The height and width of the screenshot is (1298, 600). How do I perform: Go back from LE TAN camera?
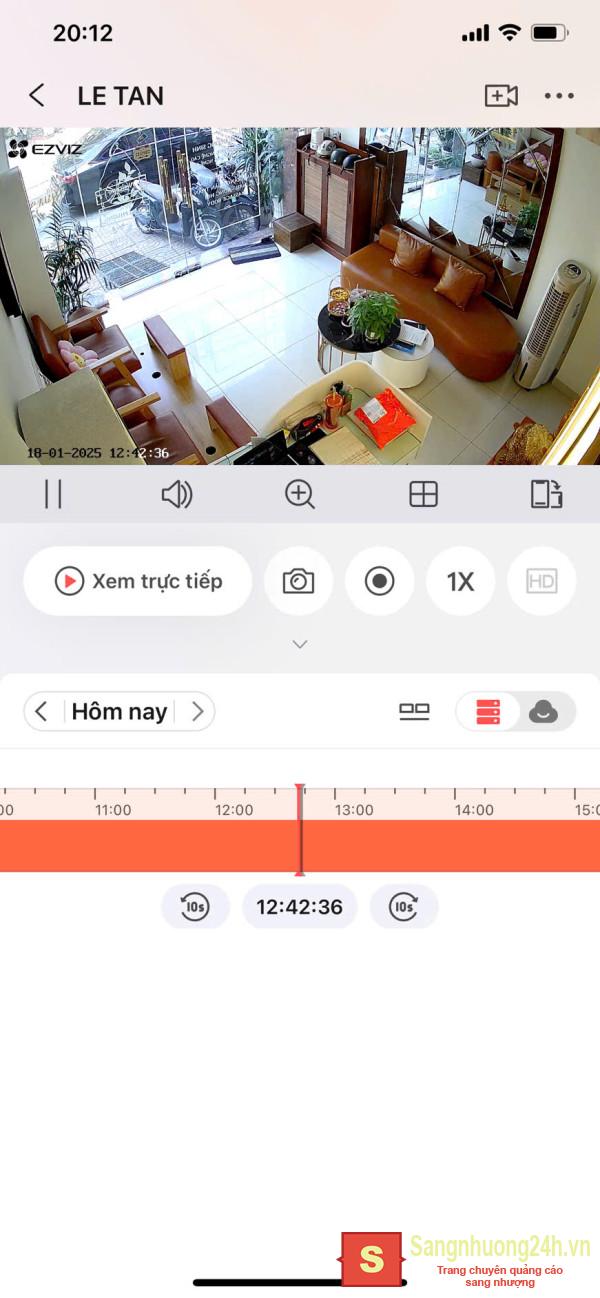[x=37, y=95]
